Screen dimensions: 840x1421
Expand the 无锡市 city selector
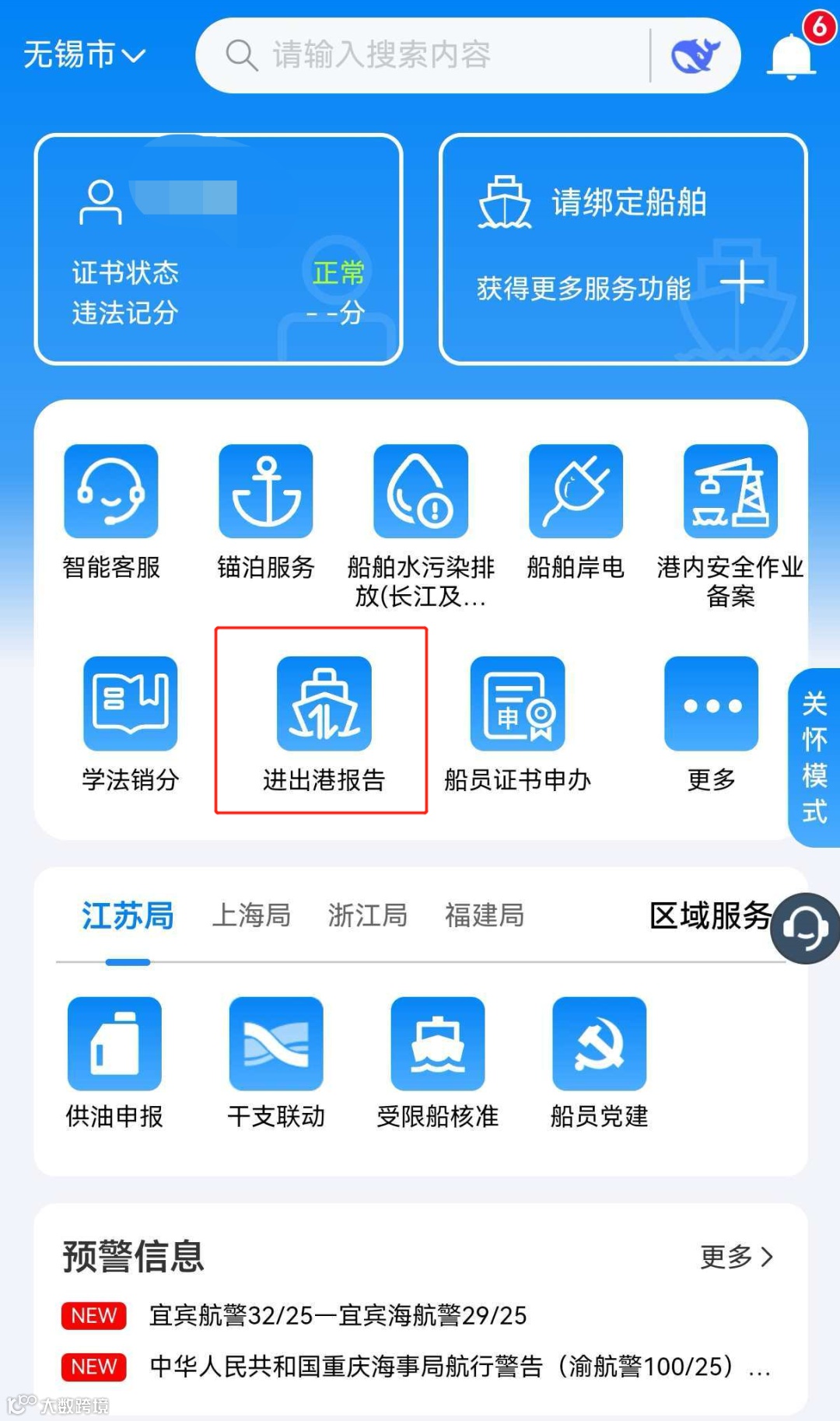coord(83,54)
